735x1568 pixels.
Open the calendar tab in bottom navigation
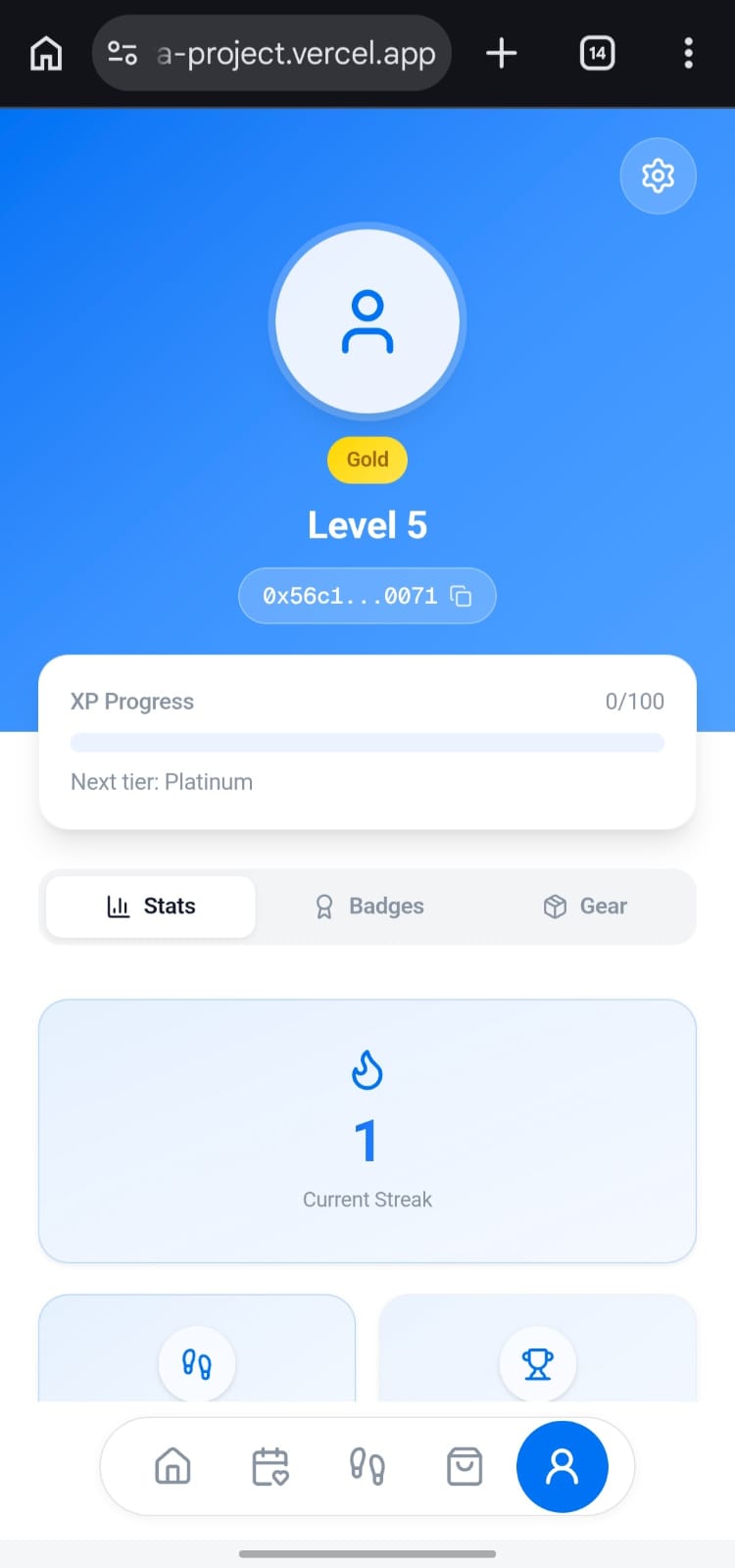pos(270,1466)
